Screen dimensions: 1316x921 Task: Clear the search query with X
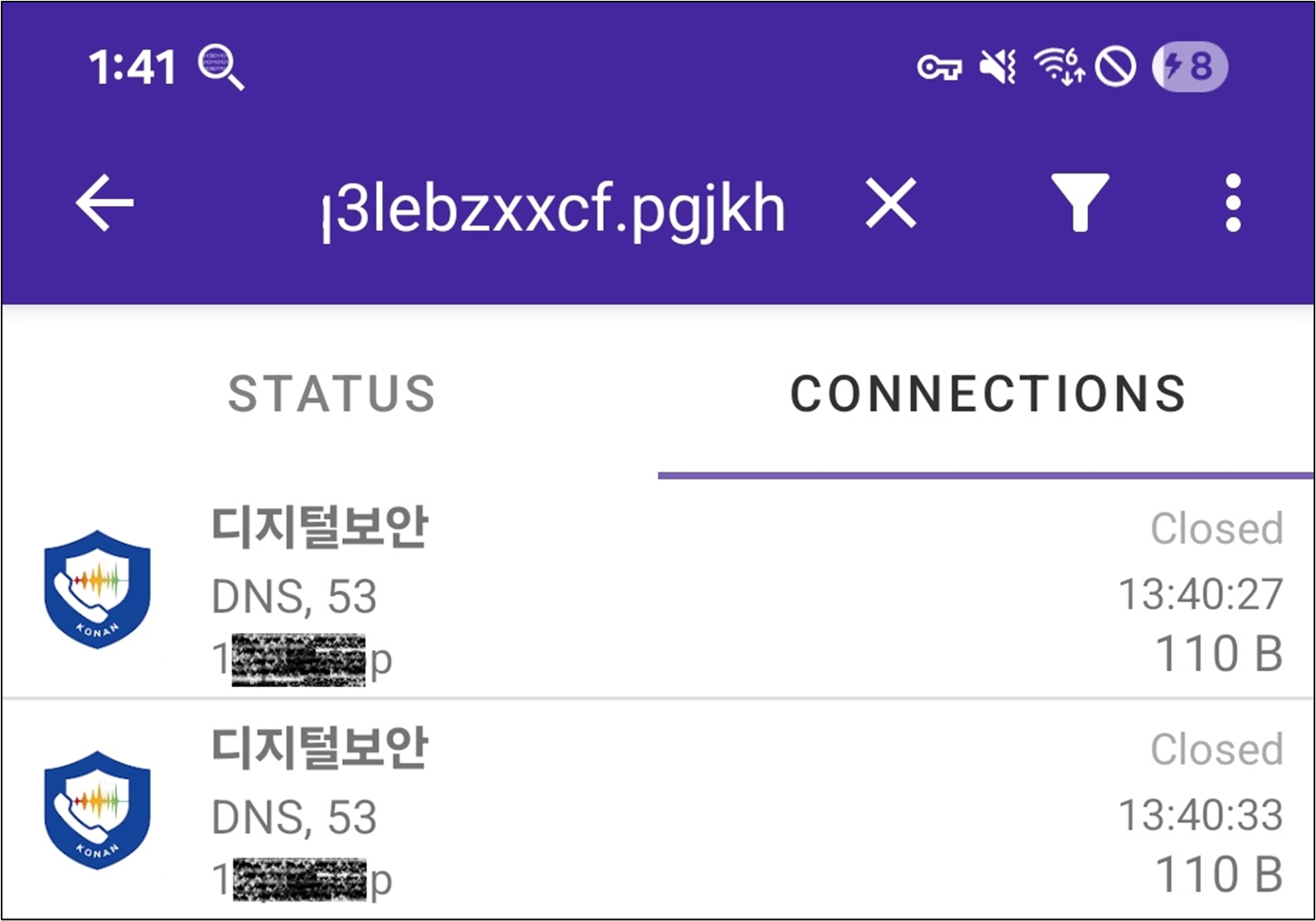pos(891,203)
